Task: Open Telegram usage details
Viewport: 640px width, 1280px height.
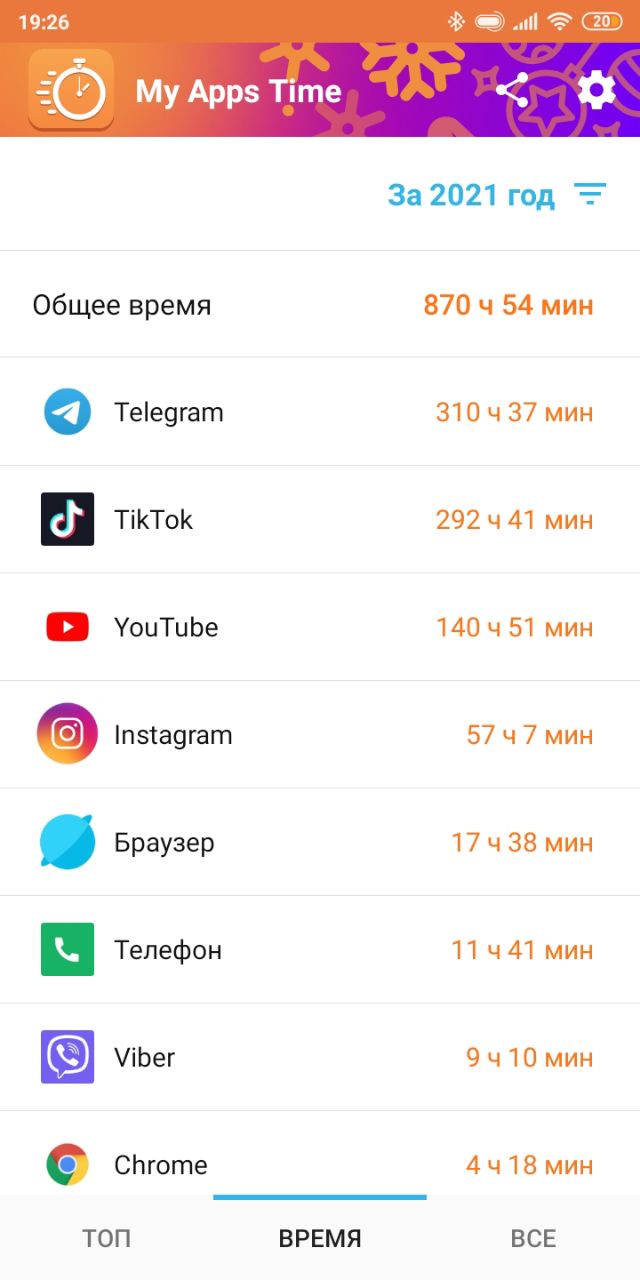Action: (320, 412)
